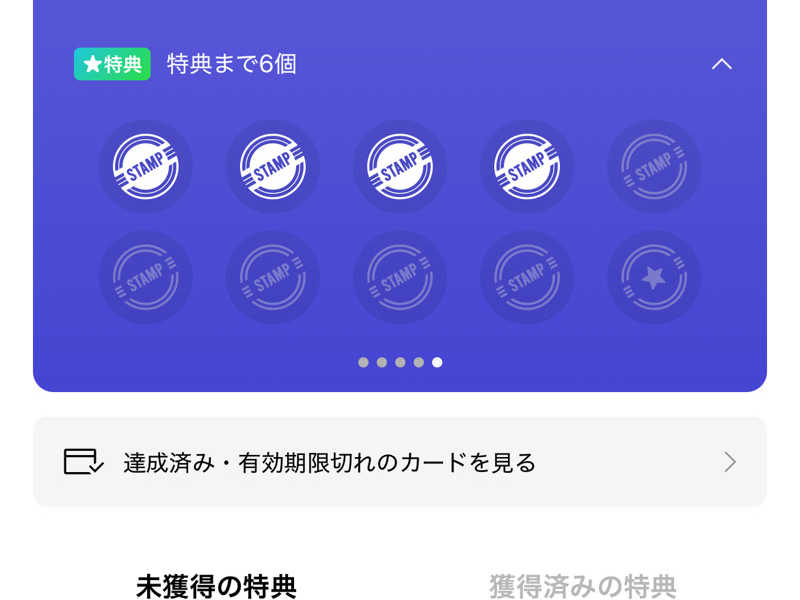Open 達成済み・有効期限切れのカードを見る
The height and width of the screenshot is (600, 800).
coord(400,462)
